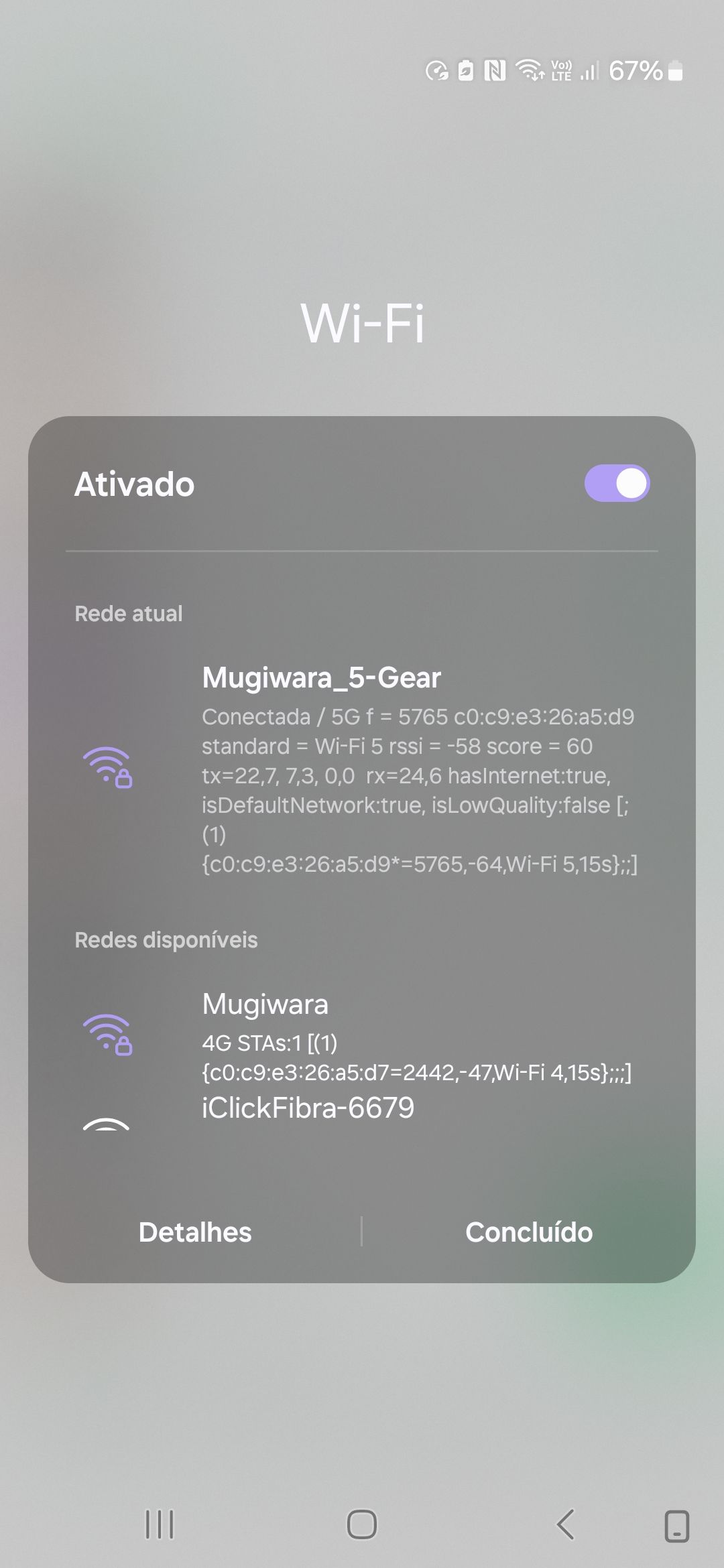Open the Redes disponíveis section header
This screenshot has height=1568, width=724.
(x=166, y=939)
